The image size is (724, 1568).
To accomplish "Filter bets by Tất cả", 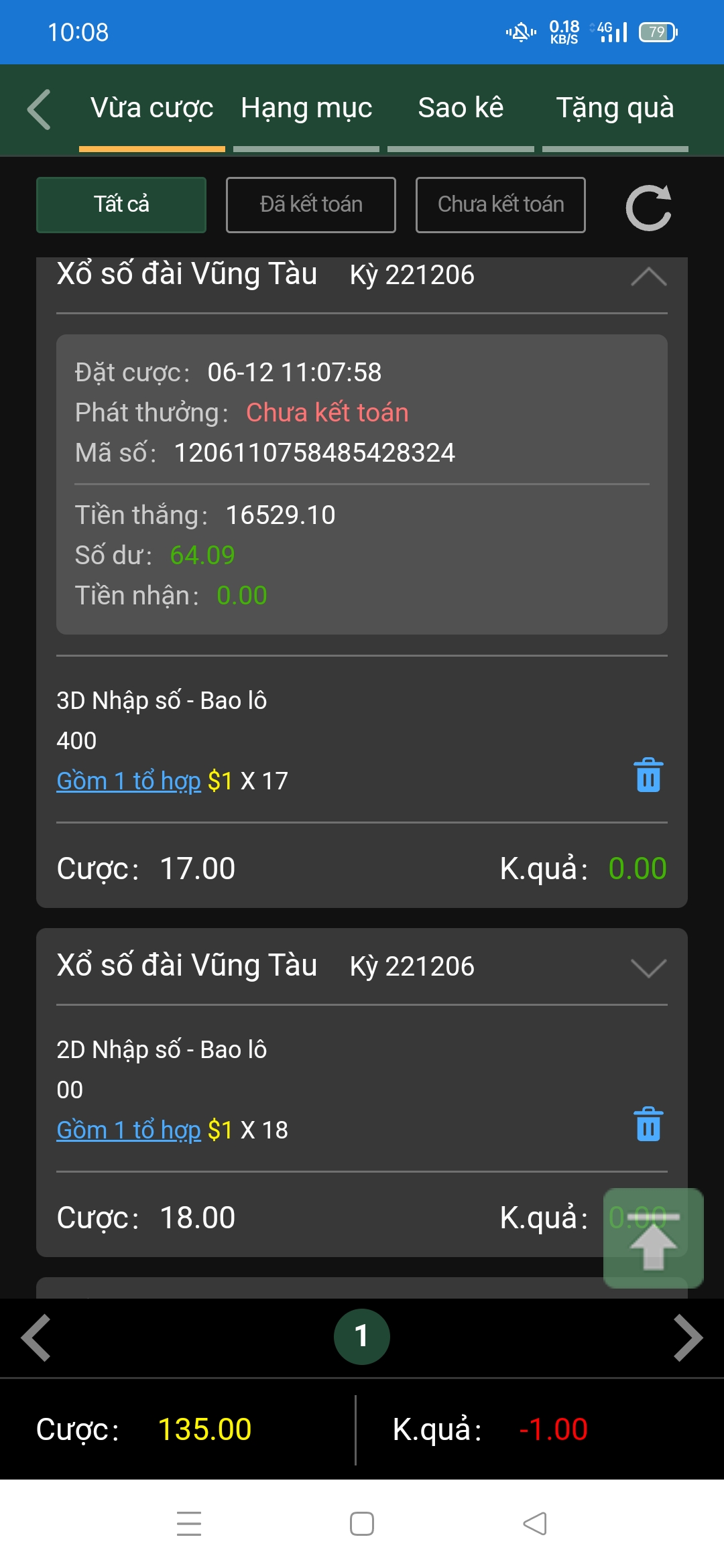I will 121,205.
